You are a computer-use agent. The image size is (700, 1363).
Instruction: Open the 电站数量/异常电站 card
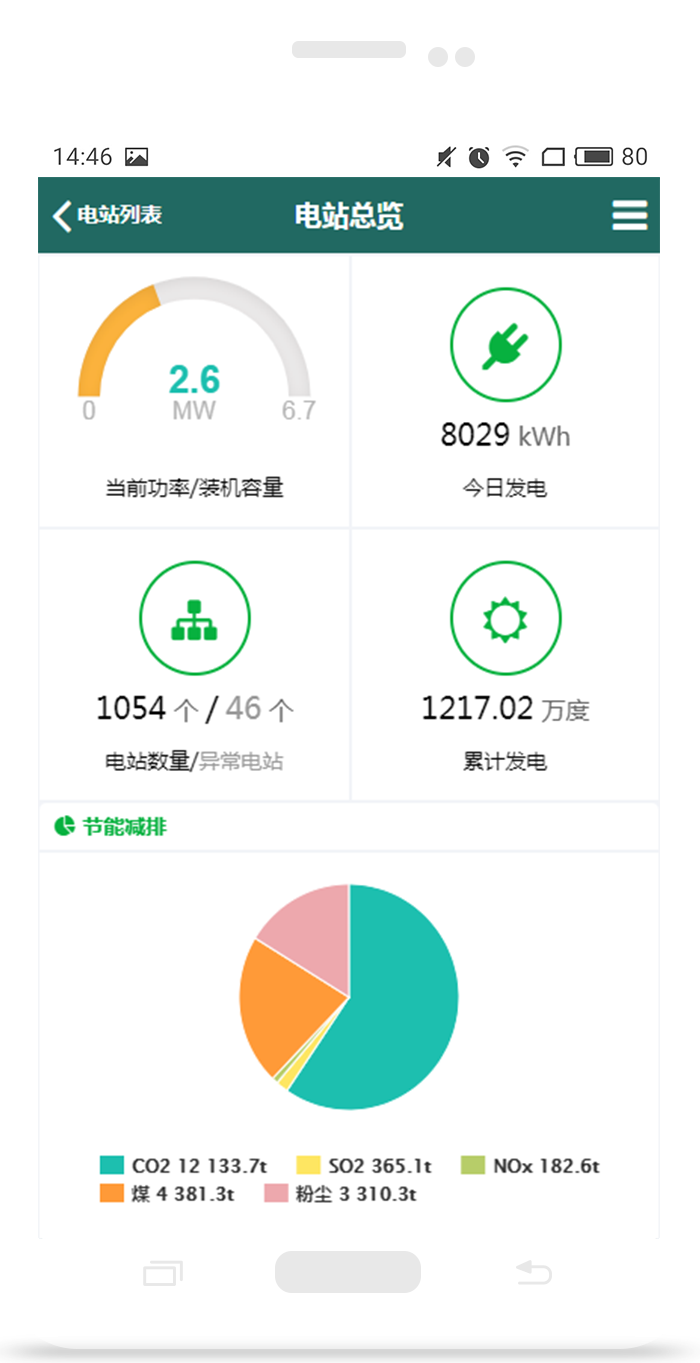(x=194, y=664)
